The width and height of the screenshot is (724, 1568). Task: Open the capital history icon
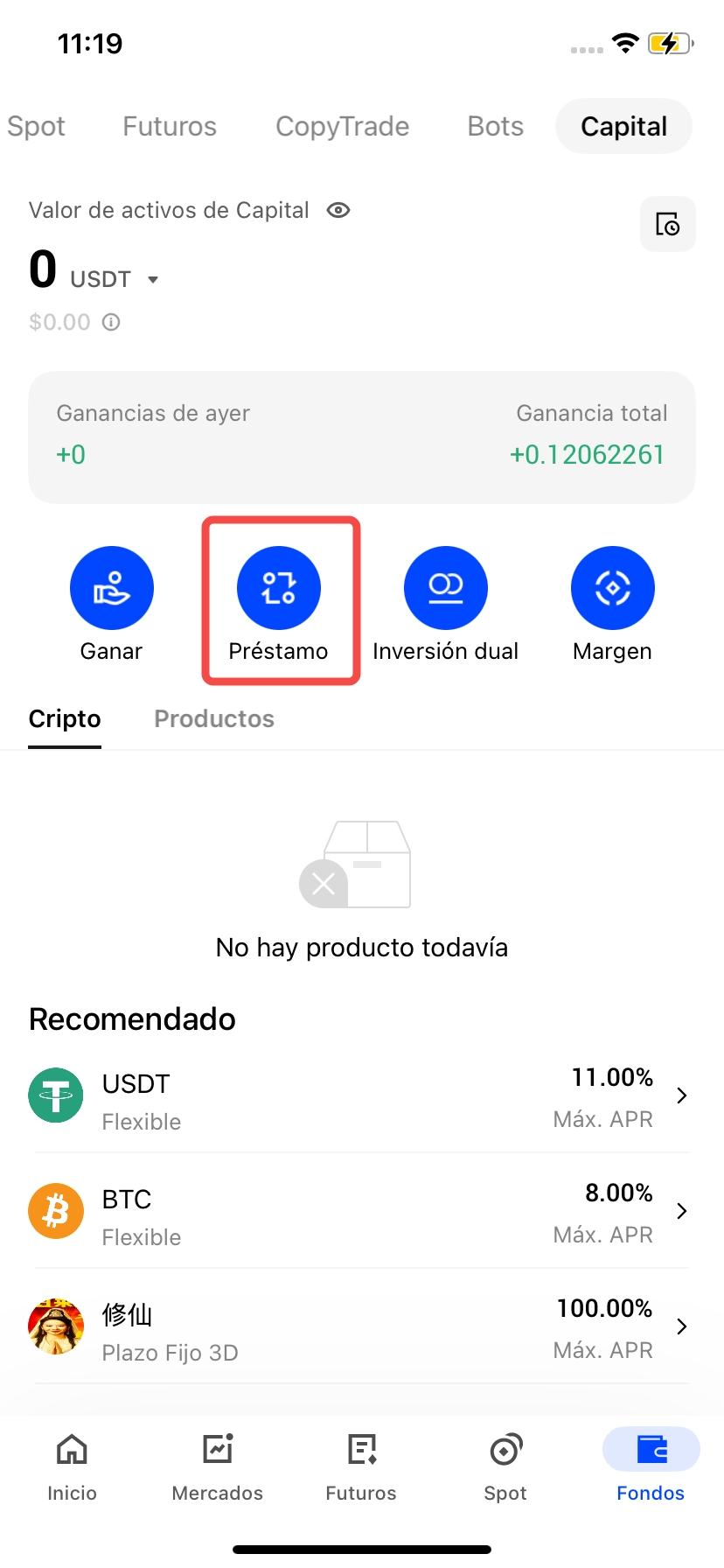tap(668, 225)
